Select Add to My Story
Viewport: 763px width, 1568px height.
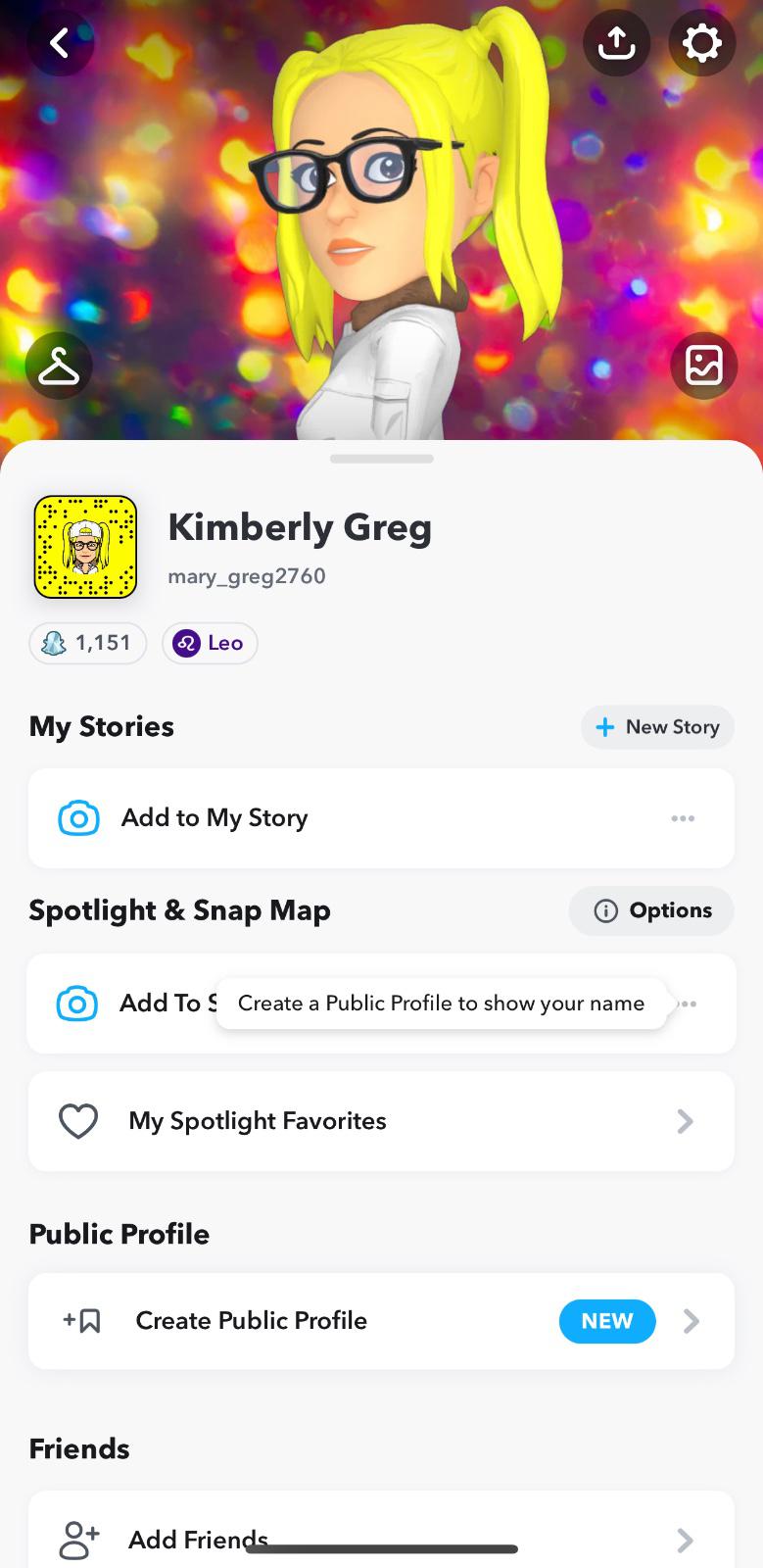215,817
